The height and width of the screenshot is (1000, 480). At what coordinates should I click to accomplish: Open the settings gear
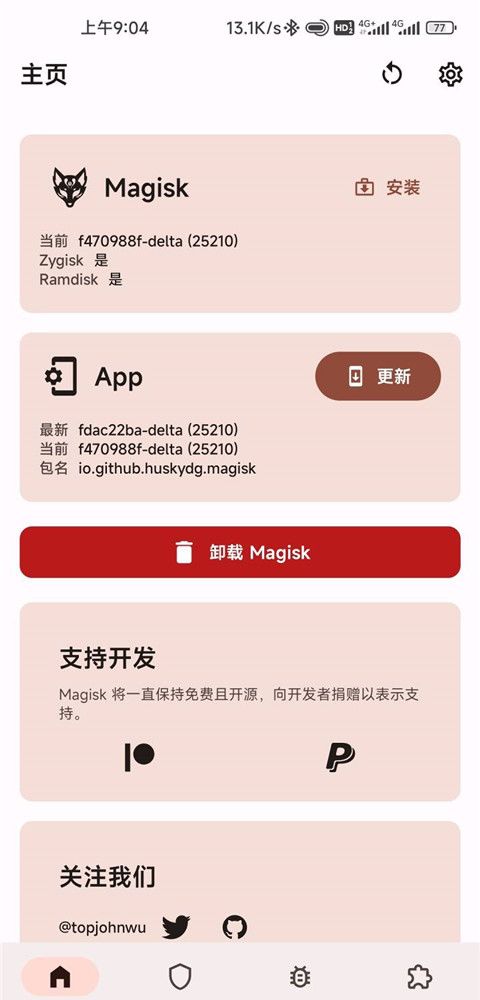tap(451, 74)
